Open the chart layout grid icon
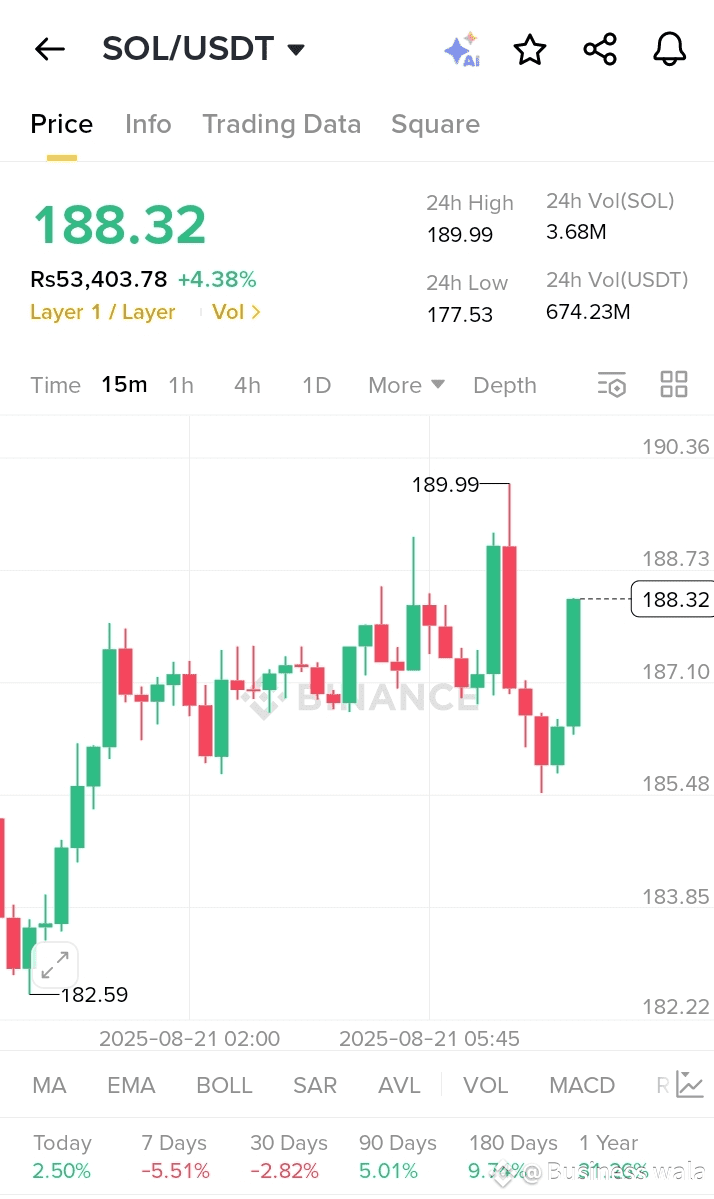This screenshot has width=714, height=1199. (673, 384)
